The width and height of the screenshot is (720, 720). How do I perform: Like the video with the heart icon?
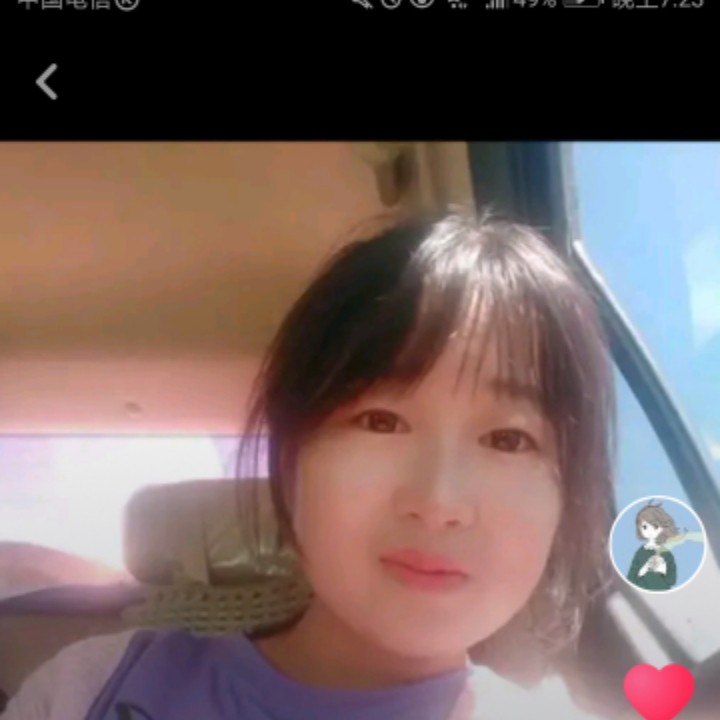658,692
